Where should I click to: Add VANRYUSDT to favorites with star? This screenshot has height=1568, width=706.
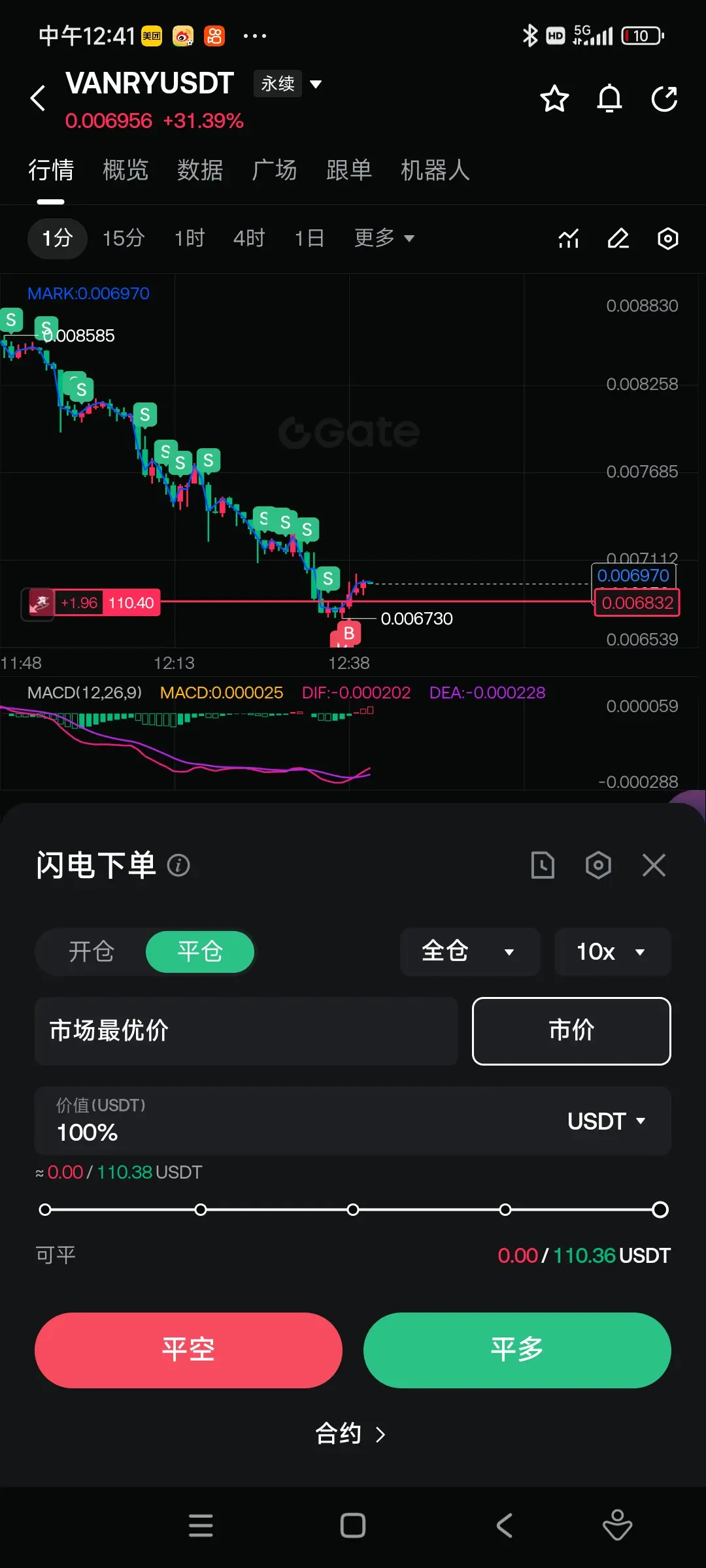point(554,99)
